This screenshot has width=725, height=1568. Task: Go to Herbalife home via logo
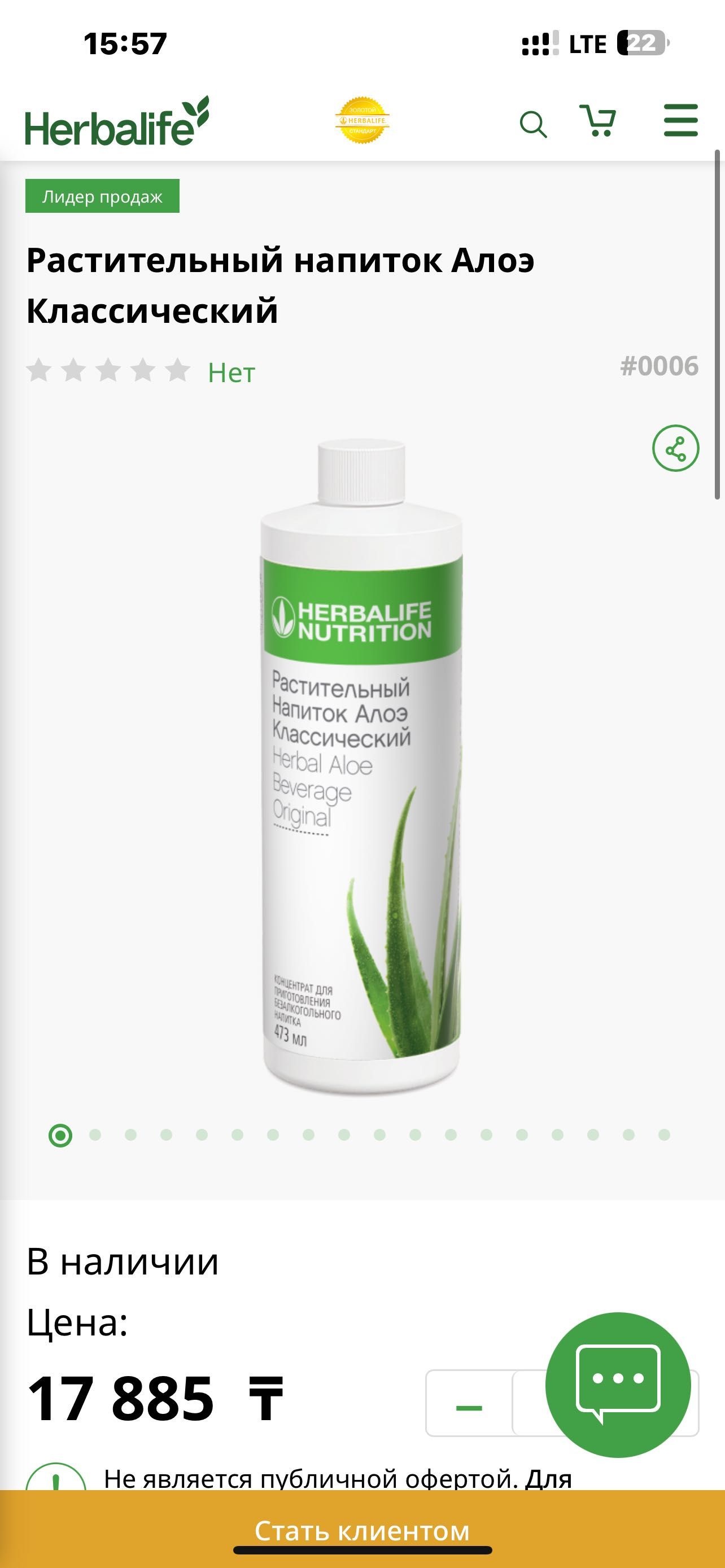click(117, 122)
